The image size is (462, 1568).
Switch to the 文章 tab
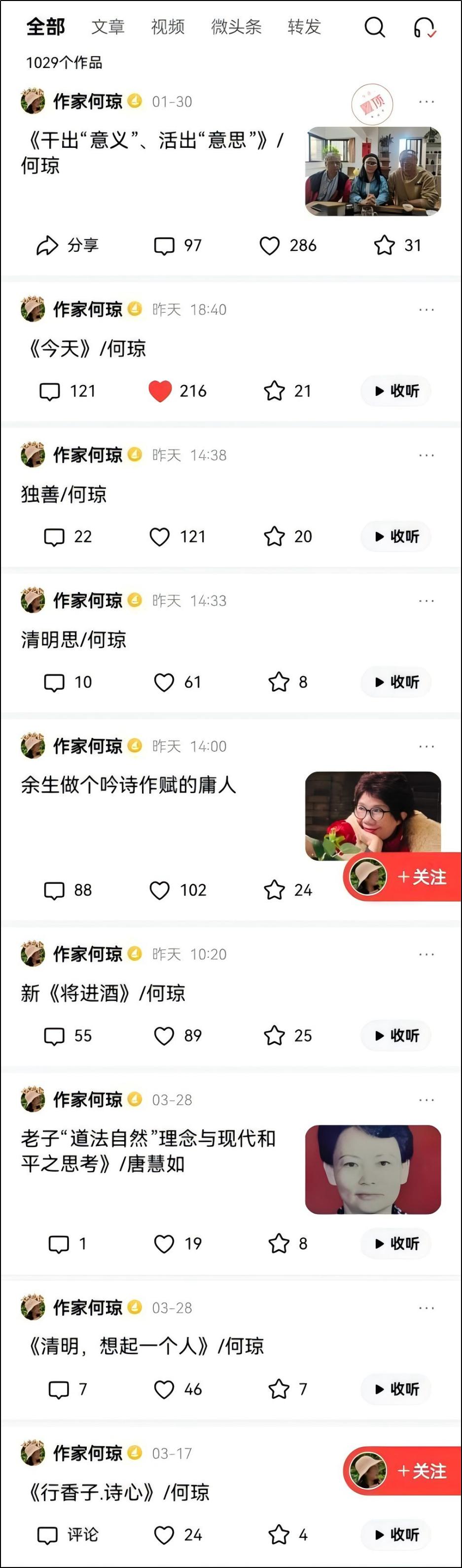pyautogui.click(x=108, y=27)
